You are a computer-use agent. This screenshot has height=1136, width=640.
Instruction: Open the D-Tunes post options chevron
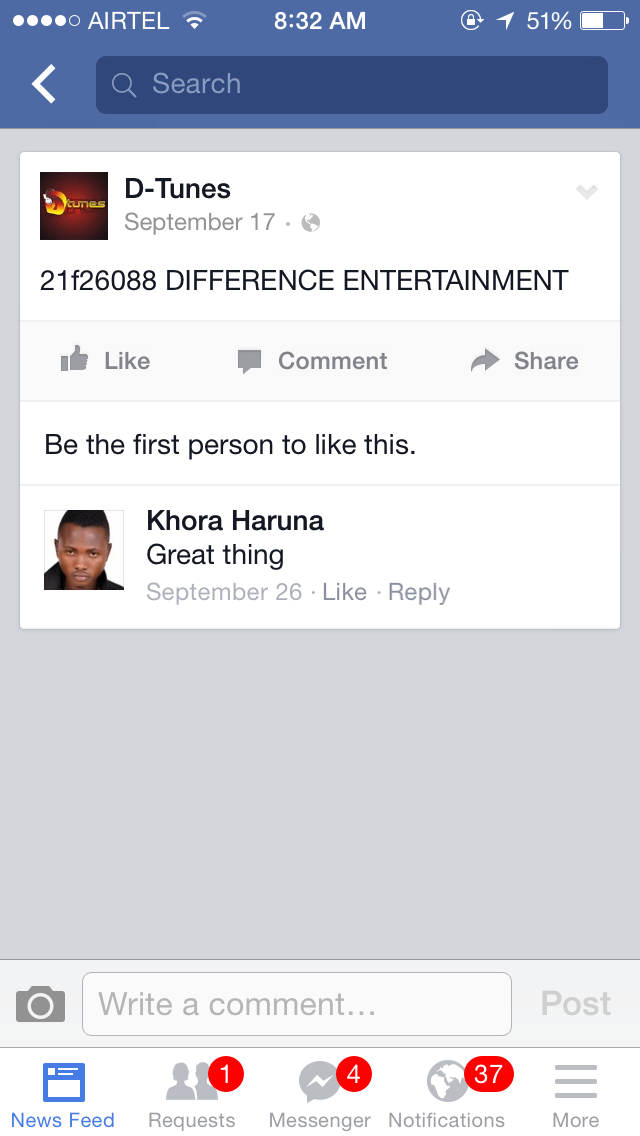point(587,192)
